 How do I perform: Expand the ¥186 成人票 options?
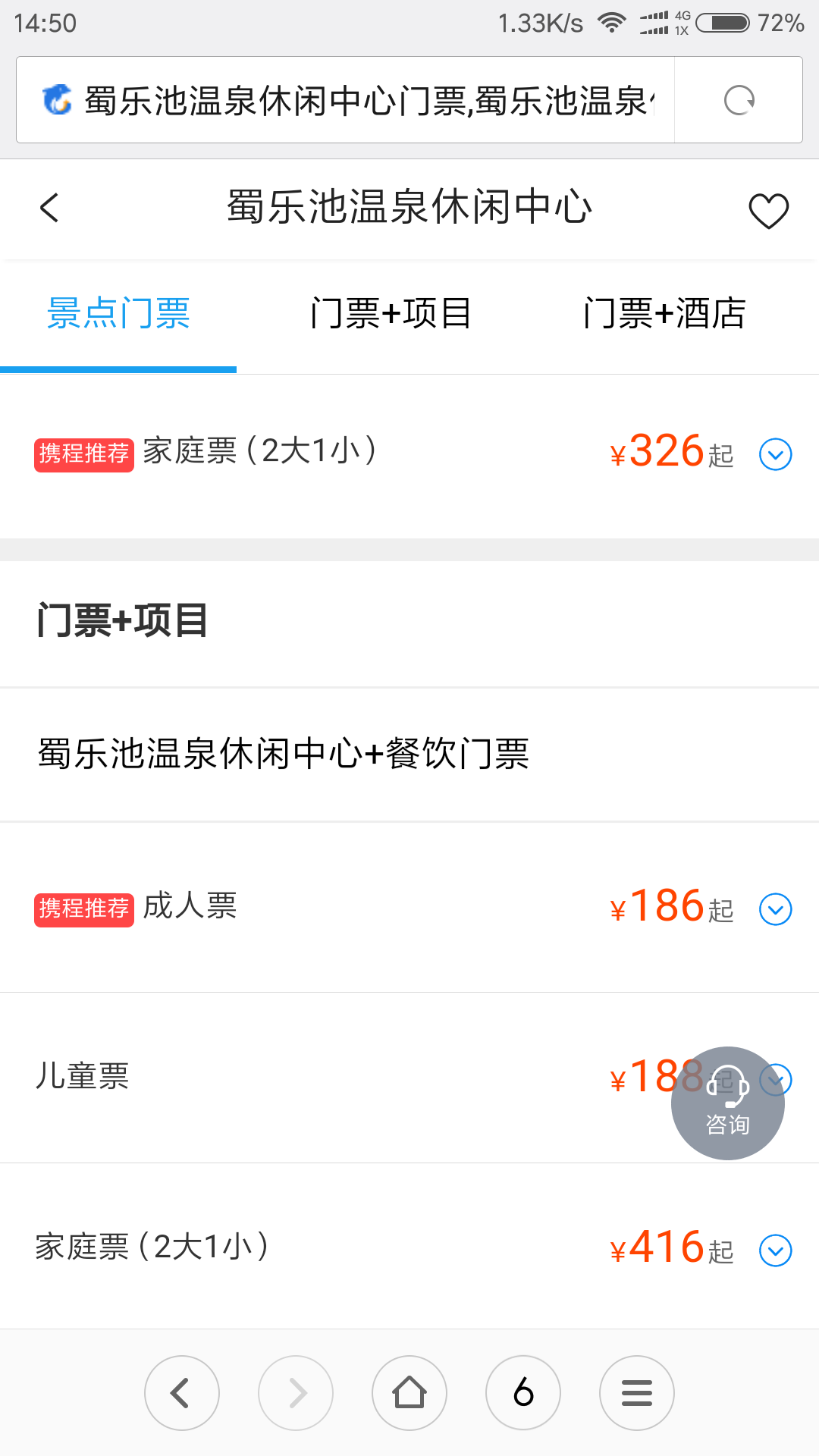776,909
